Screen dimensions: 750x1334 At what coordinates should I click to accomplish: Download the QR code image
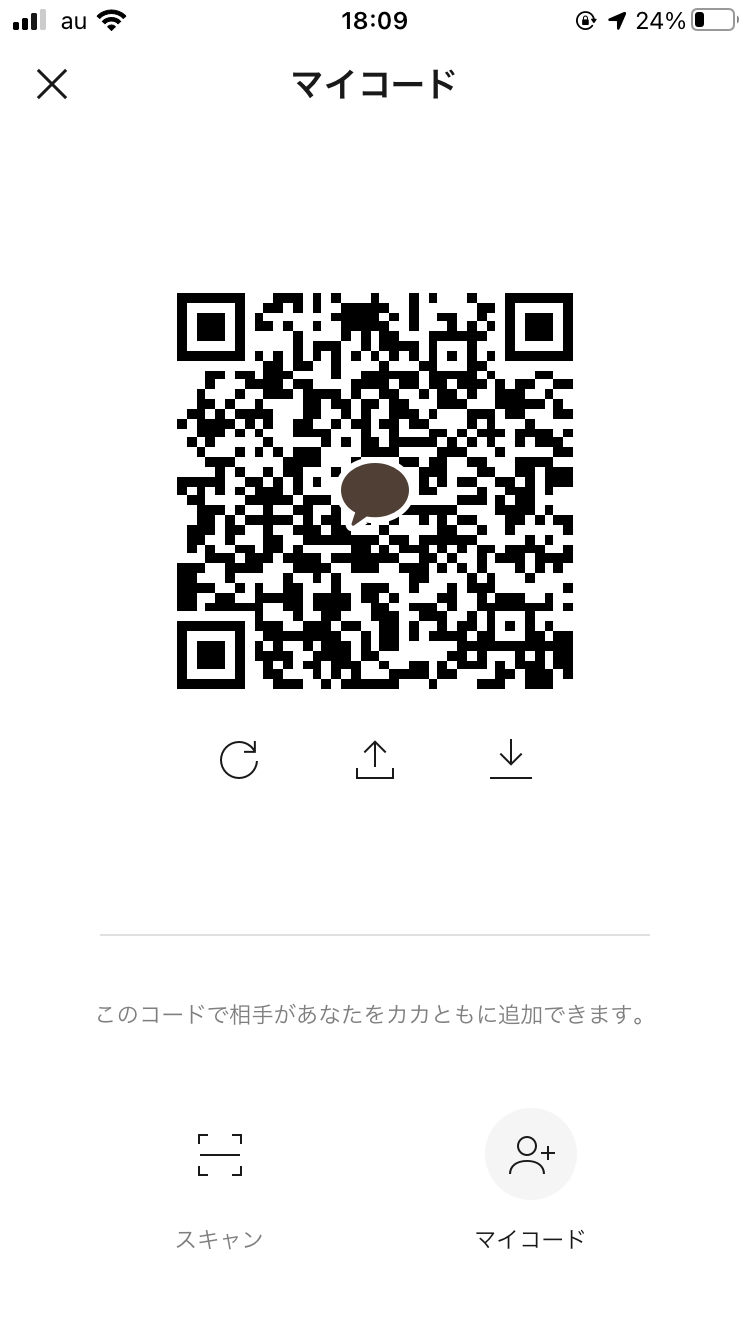pos(511,760)
